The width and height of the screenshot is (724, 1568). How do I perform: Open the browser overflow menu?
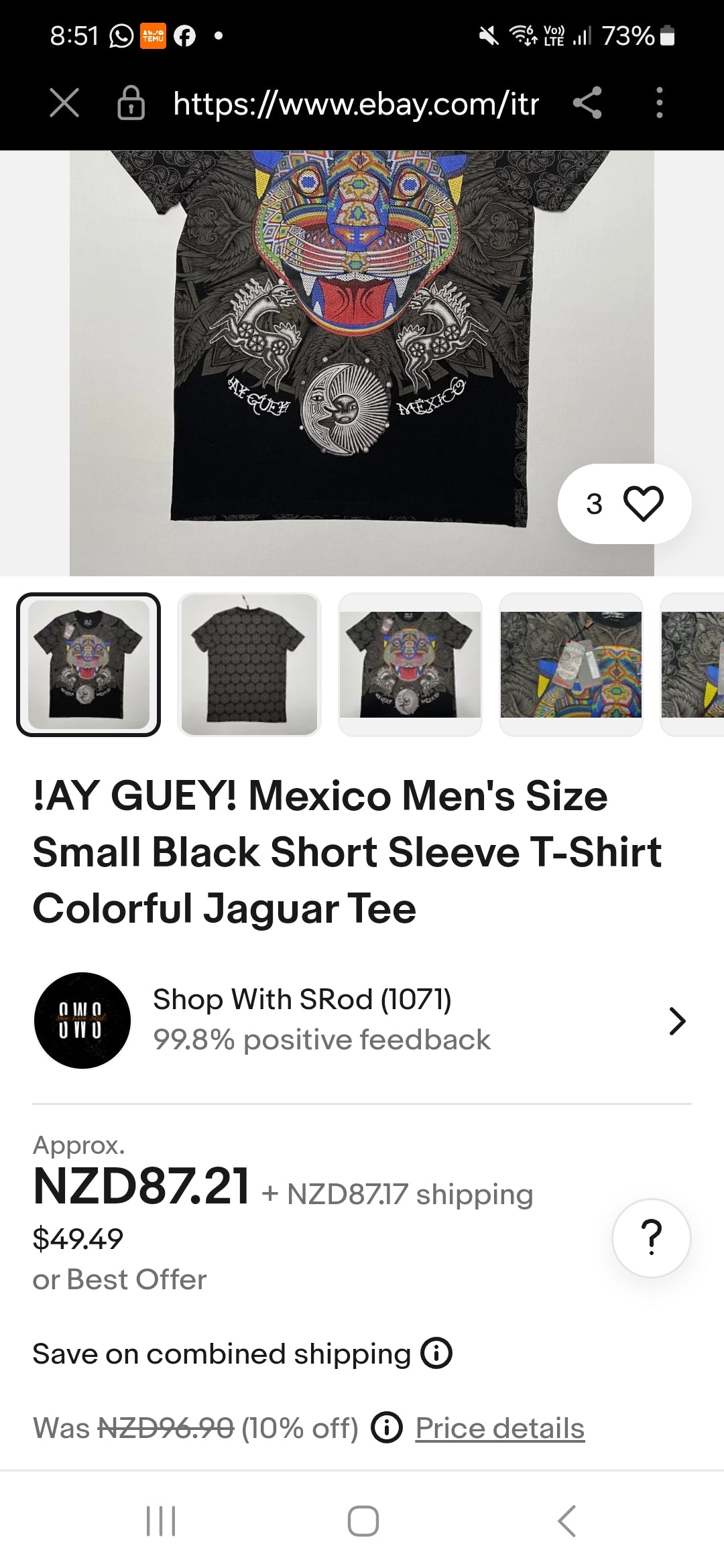[660, 103]
